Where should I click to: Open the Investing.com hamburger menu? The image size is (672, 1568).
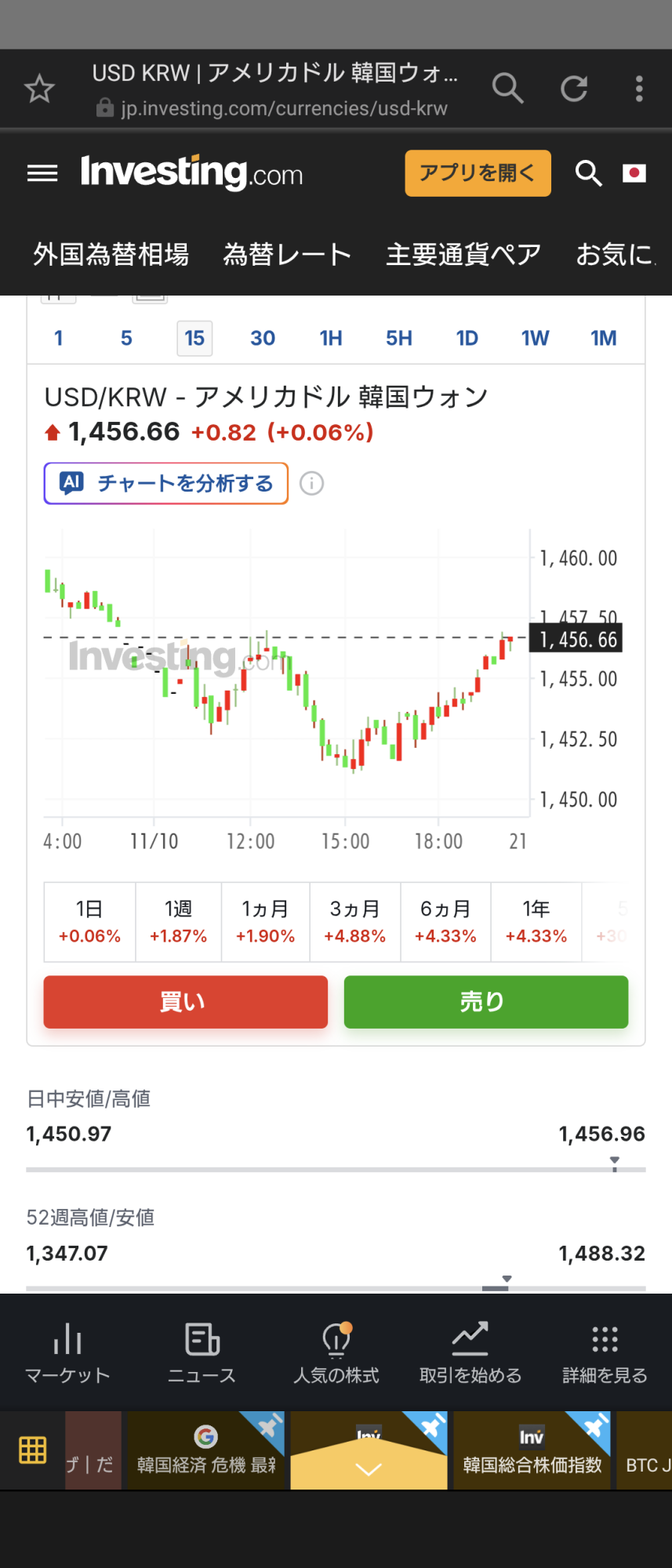coord(42,173)
